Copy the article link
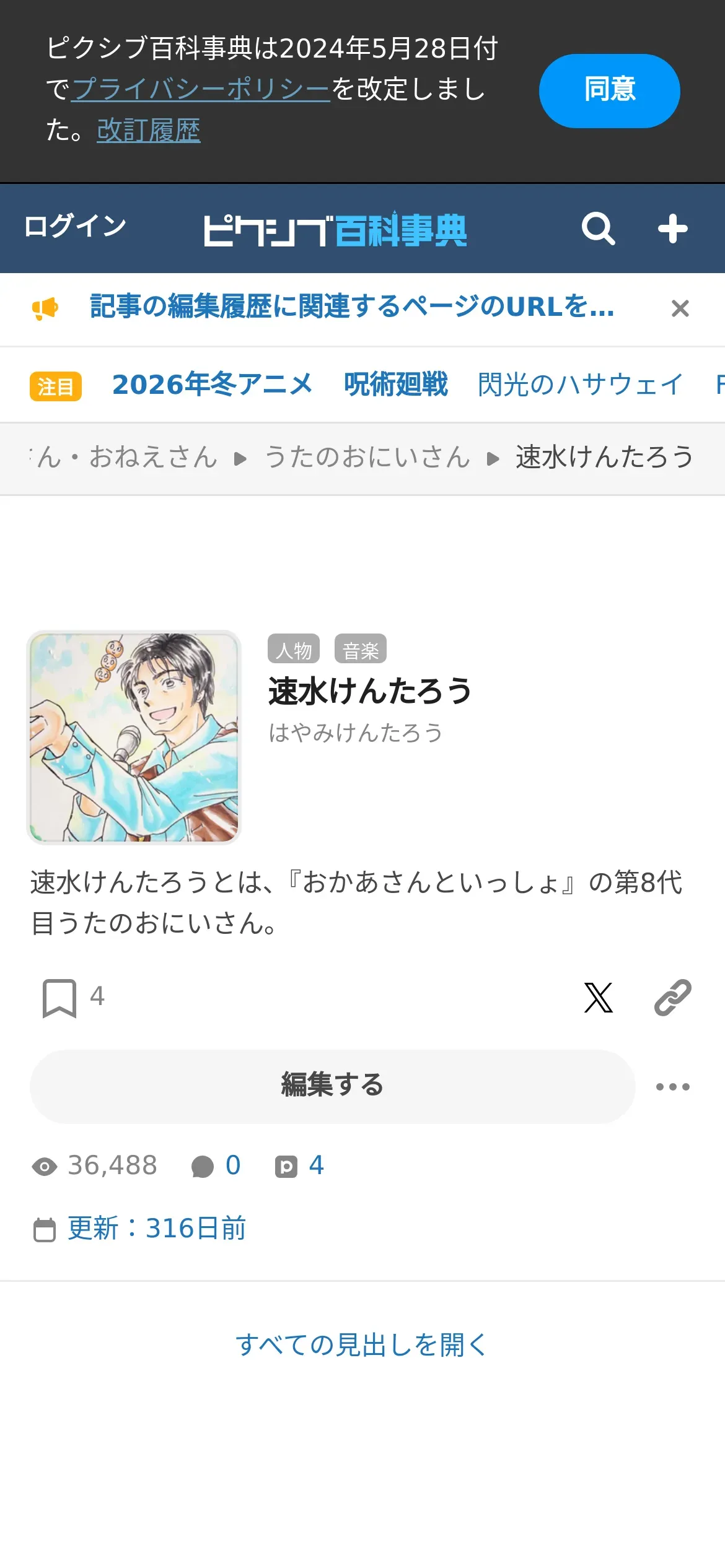The width and height of the screenshot is (725, 1568). point(672,997)
